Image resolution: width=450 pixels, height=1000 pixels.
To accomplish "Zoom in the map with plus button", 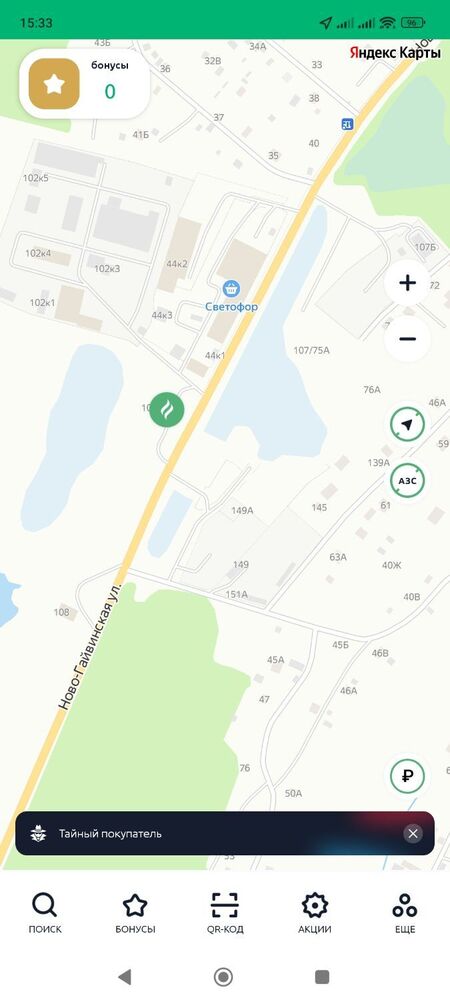I will (x=407, y=283).
